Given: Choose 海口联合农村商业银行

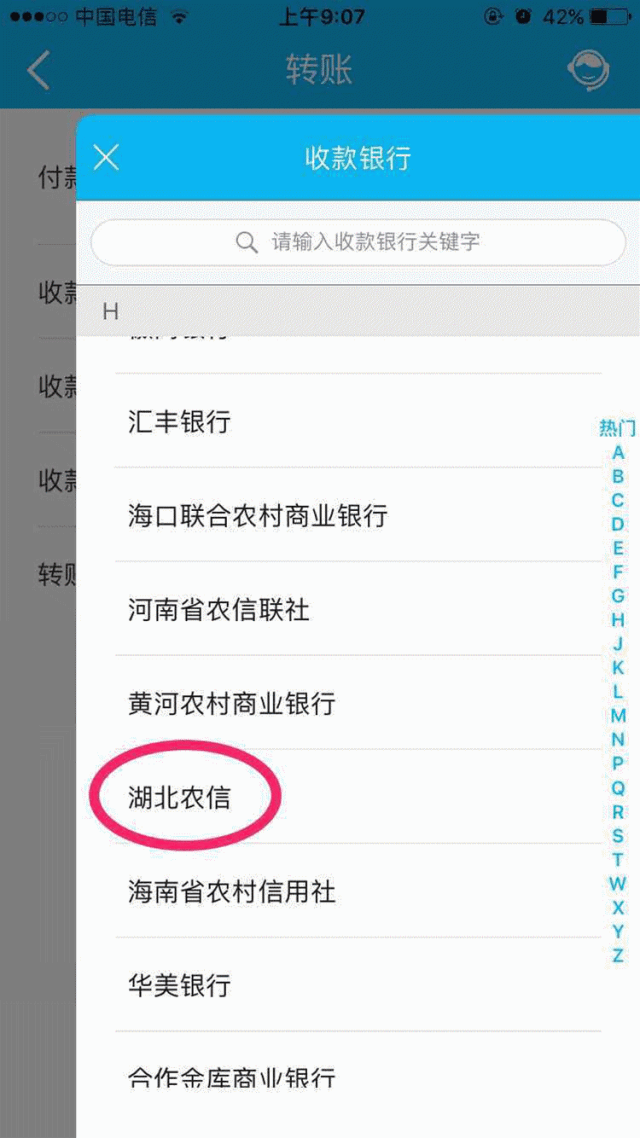Looking at the screenshot, I should click(x=358, y=515).
